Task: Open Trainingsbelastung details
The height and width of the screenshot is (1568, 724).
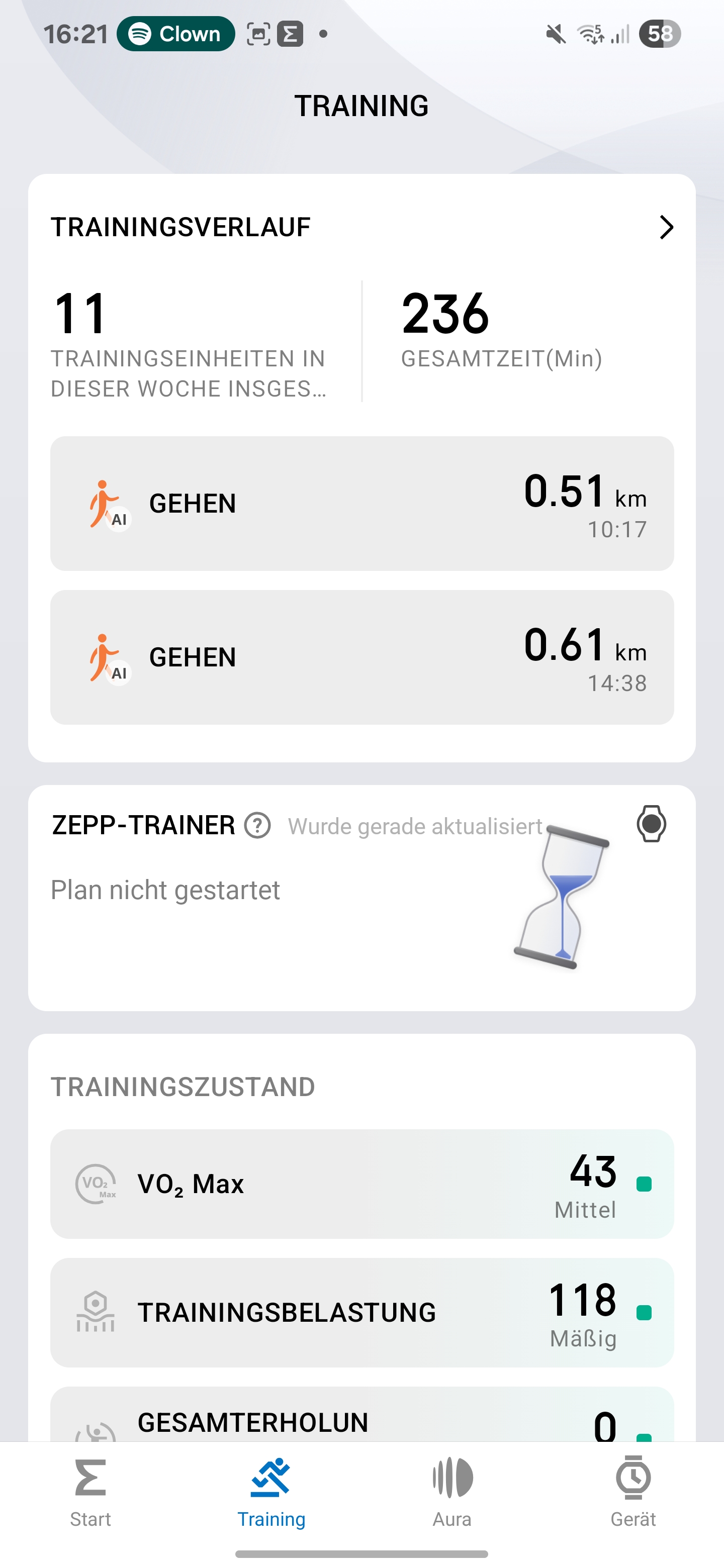Action: pos(361,1312)
